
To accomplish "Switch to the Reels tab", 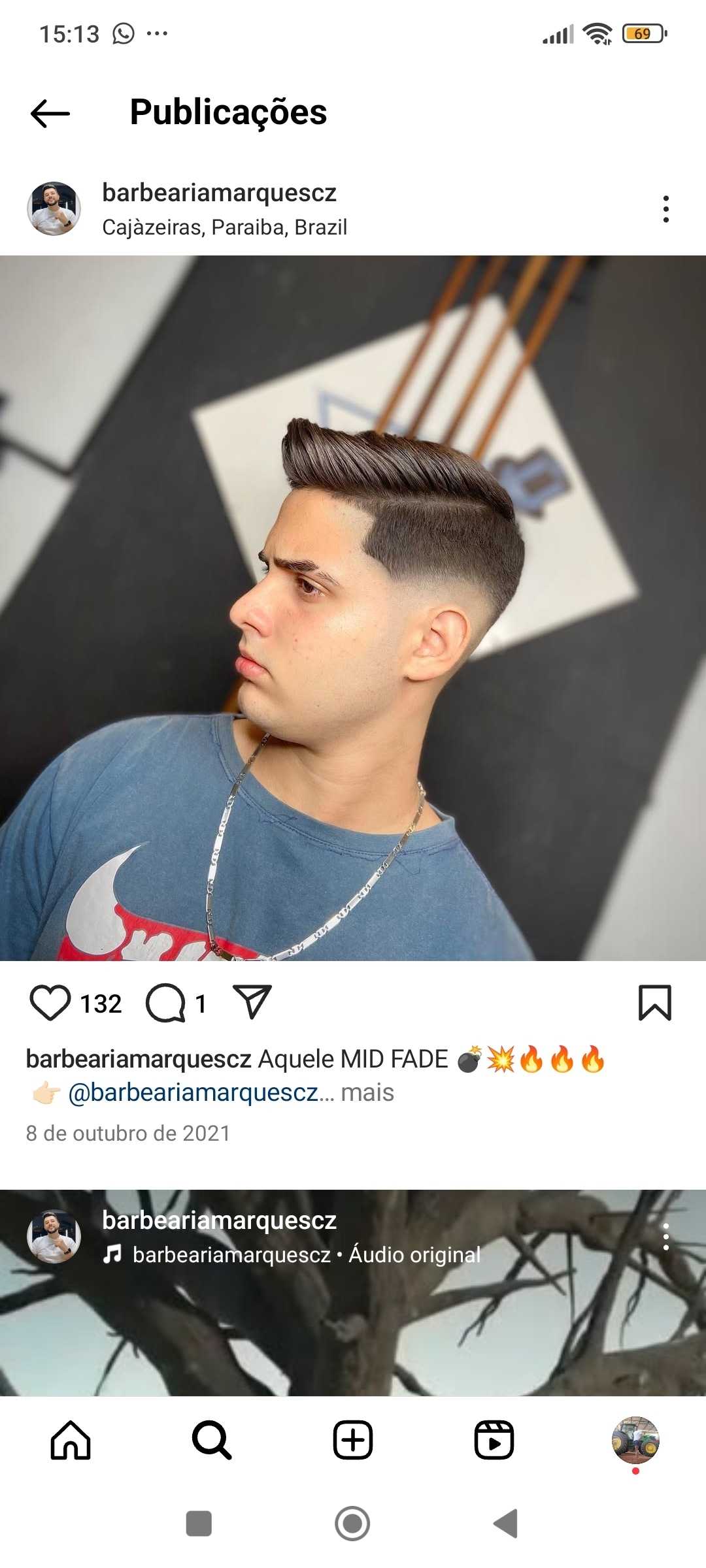I will coord(494,1440).
